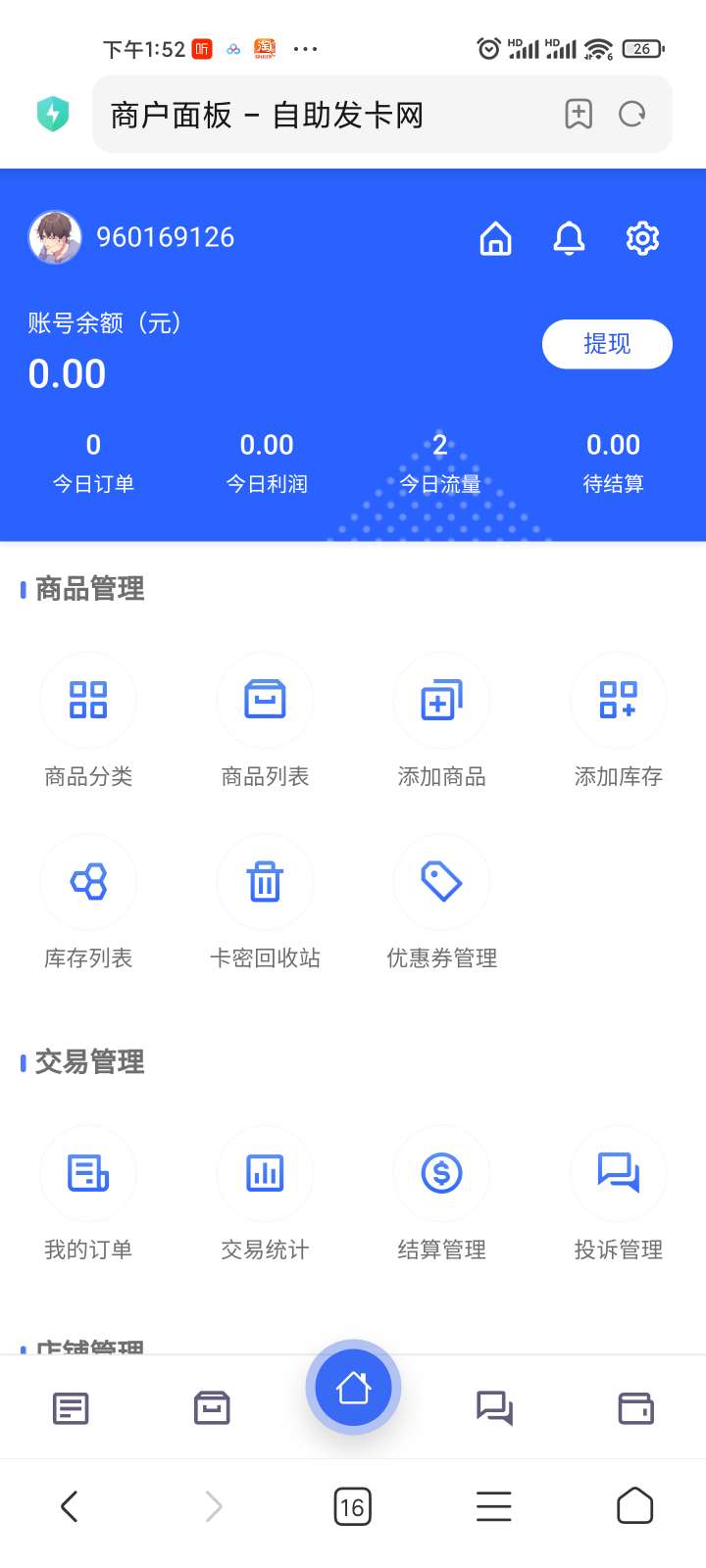The width and height of the screenshot is (706, 1568).
Task: Open the 商品列表 (product list) icon
Action: click(265, 700)
